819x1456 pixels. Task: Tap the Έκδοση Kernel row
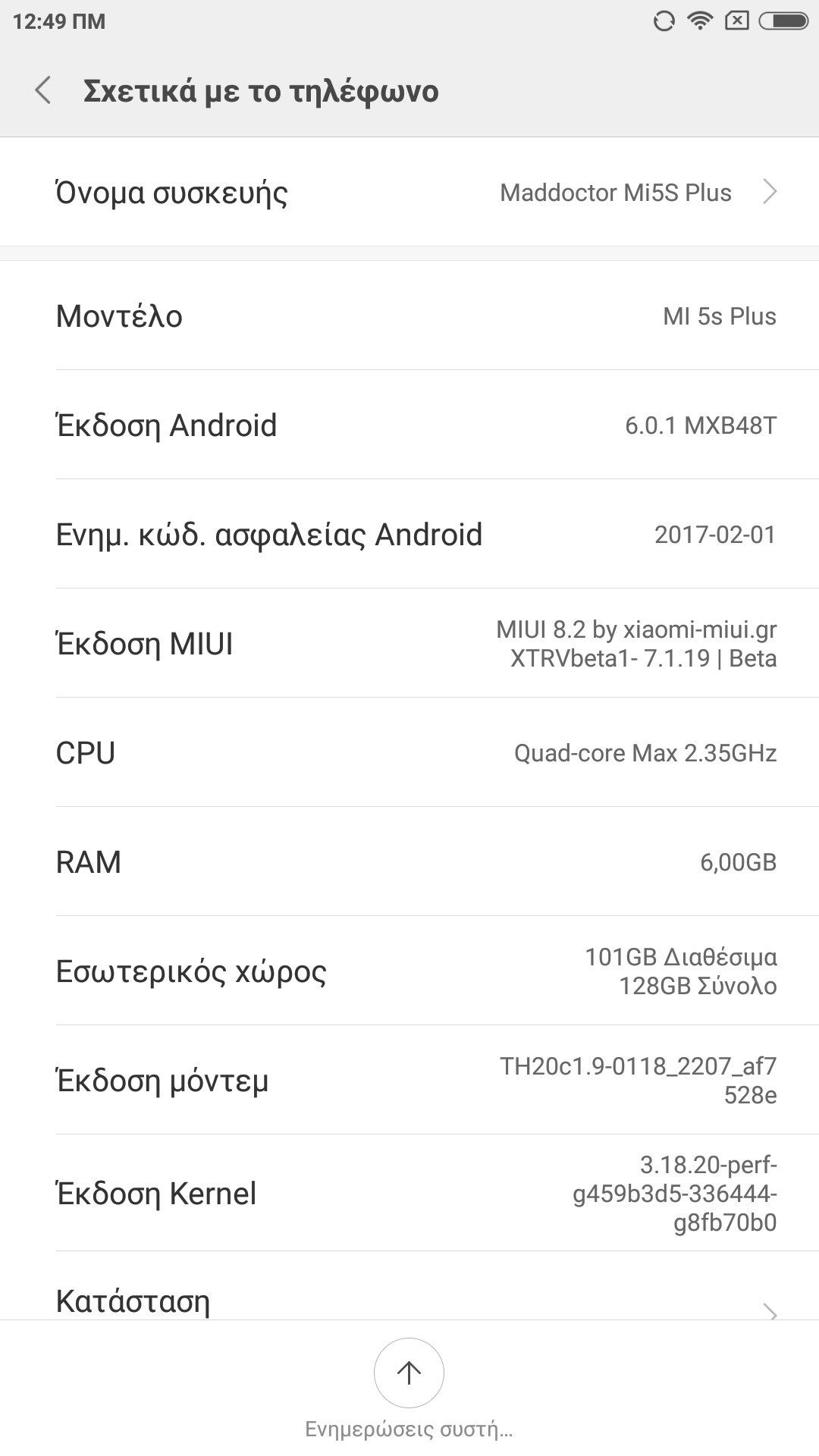pos(409,1193)
